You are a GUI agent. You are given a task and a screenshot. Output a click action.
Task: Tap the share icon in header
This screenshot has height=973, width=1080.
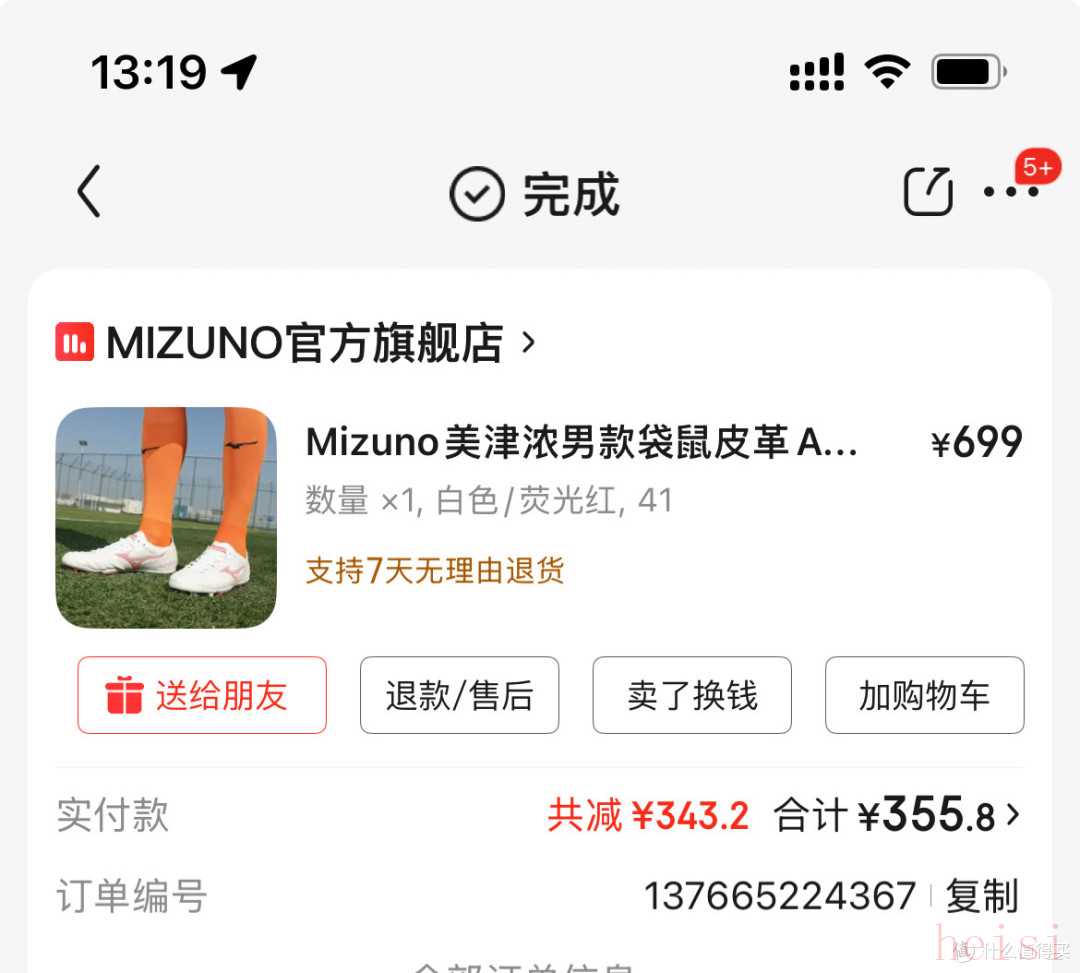[928, 191]
